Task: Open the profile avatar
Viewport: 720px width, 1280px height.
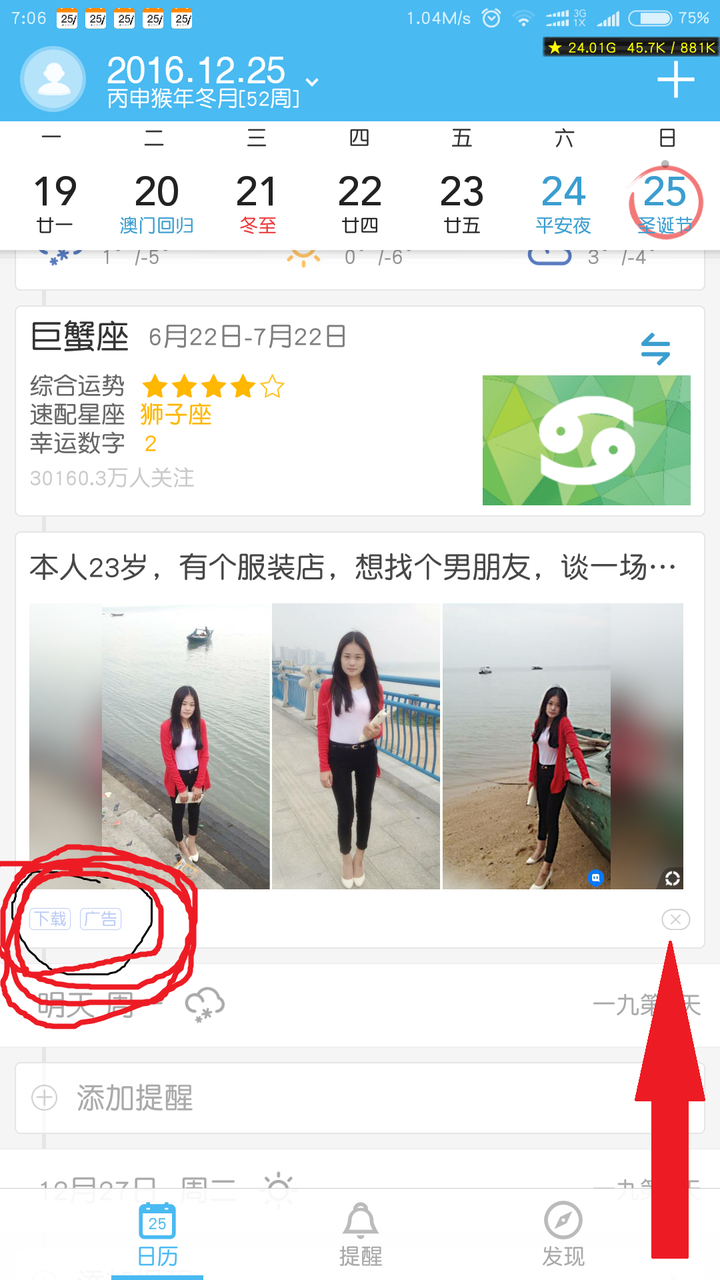Action: pos(53,79)
